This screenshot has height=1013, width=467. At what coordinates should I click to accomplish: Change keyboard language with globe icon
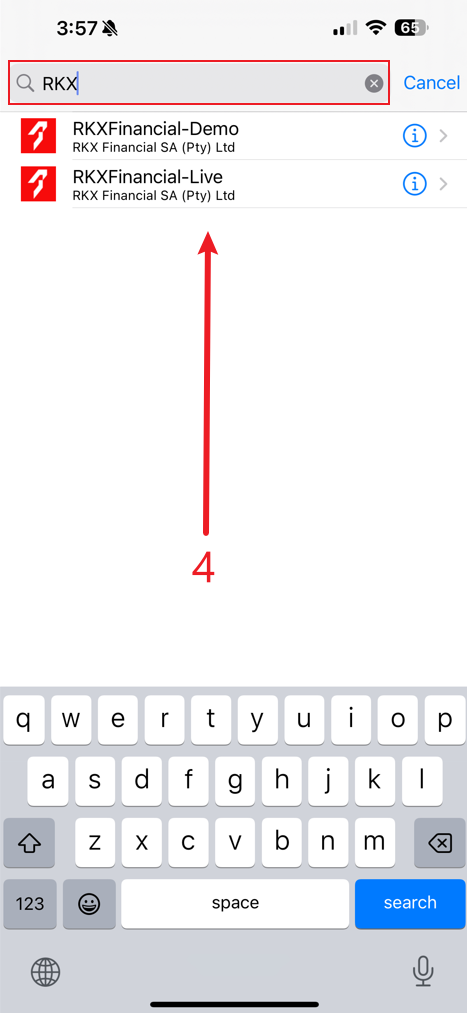[46, 972]
